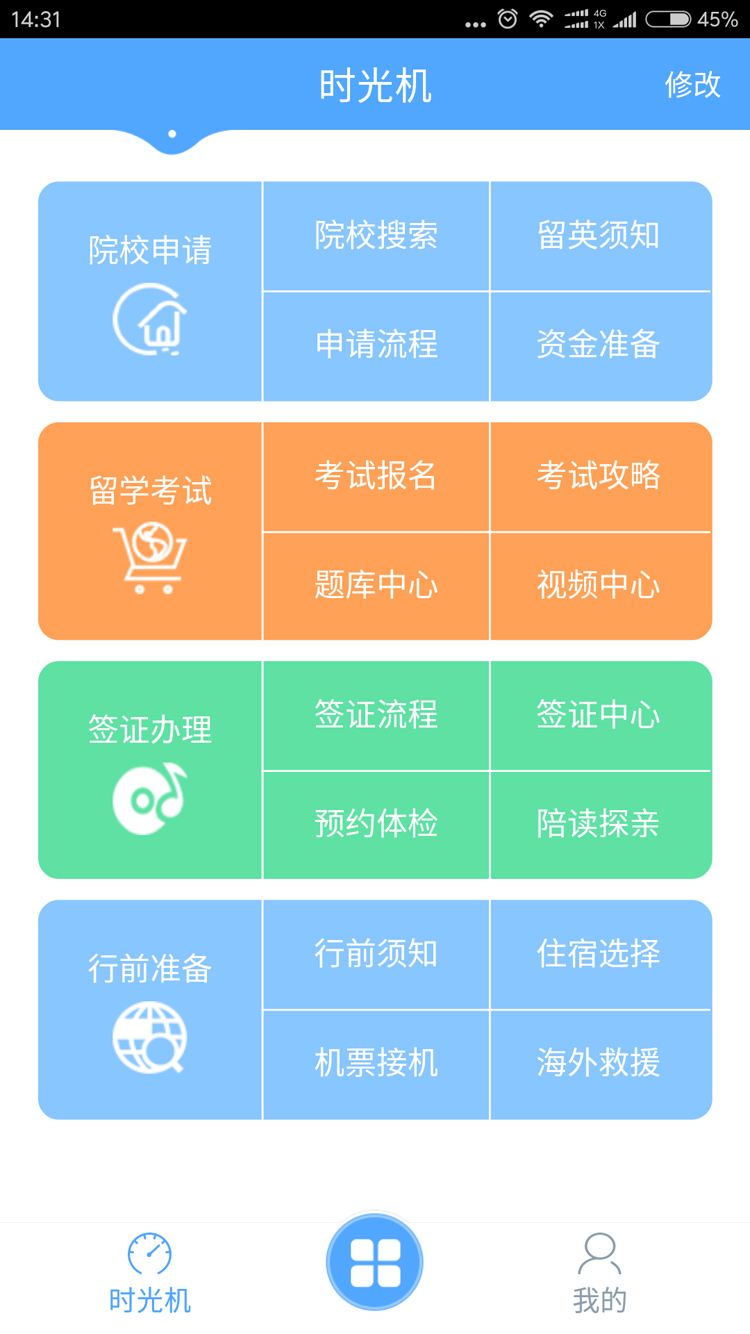Select 申请流程
The height and width of the screenshot is (1334, 750).
[x=376, y=345]
